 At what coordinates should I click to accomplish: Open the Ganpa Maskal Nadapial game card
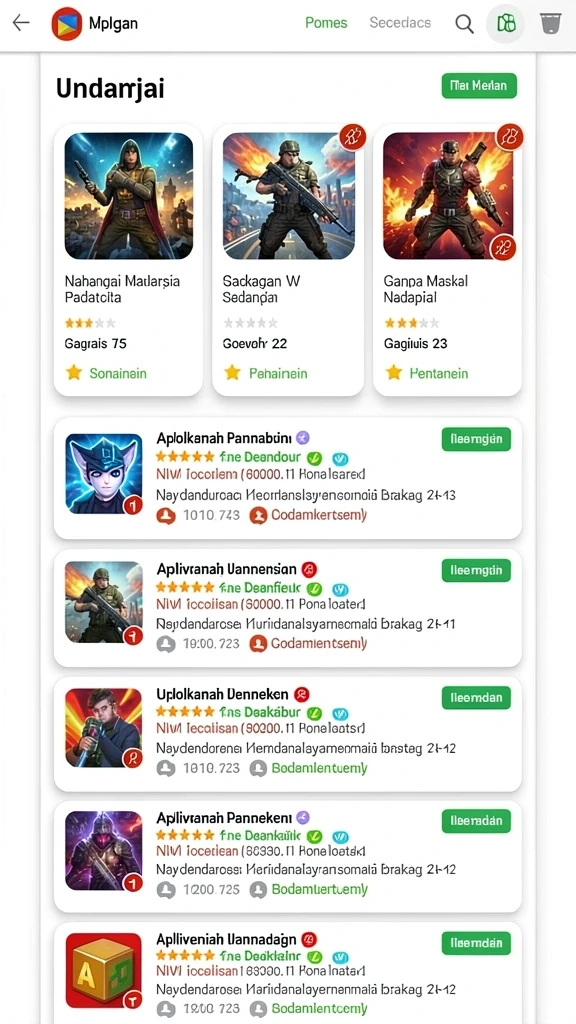(x=447, y=260)
